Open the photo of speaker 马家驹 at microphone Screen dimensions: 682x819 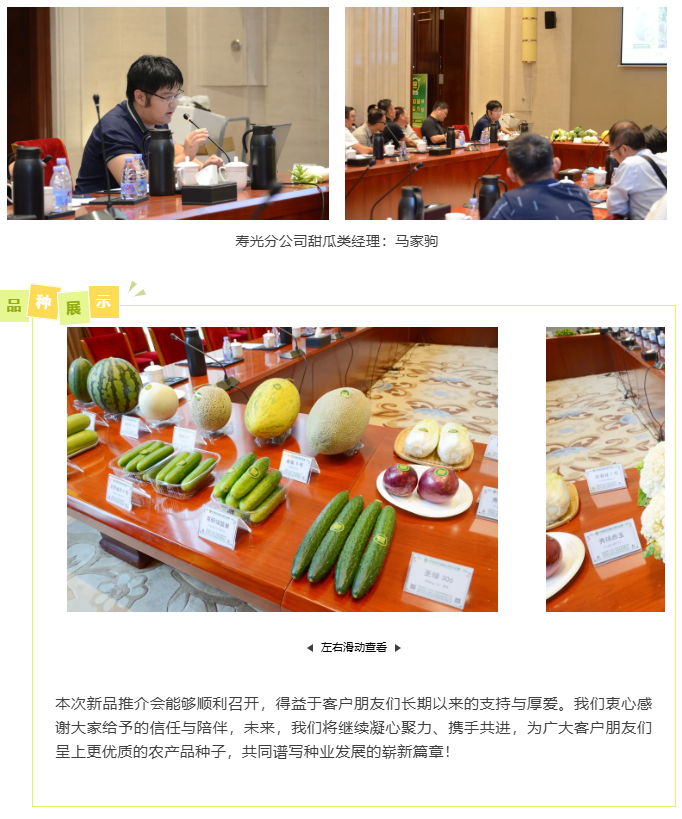tap(168, 113)
